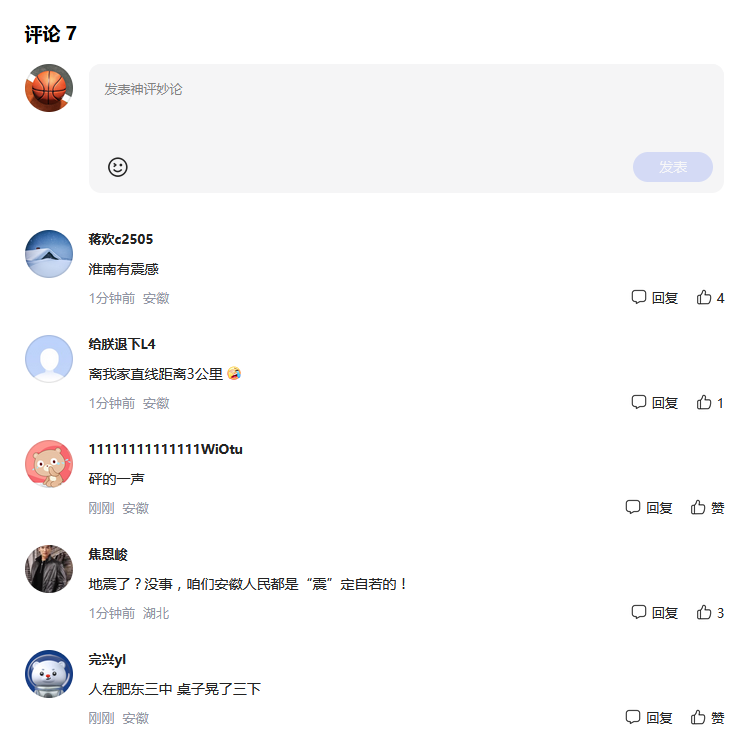Reply to 11111111111111WiOtu's comment
746x744 pixels.
(649, 508)
